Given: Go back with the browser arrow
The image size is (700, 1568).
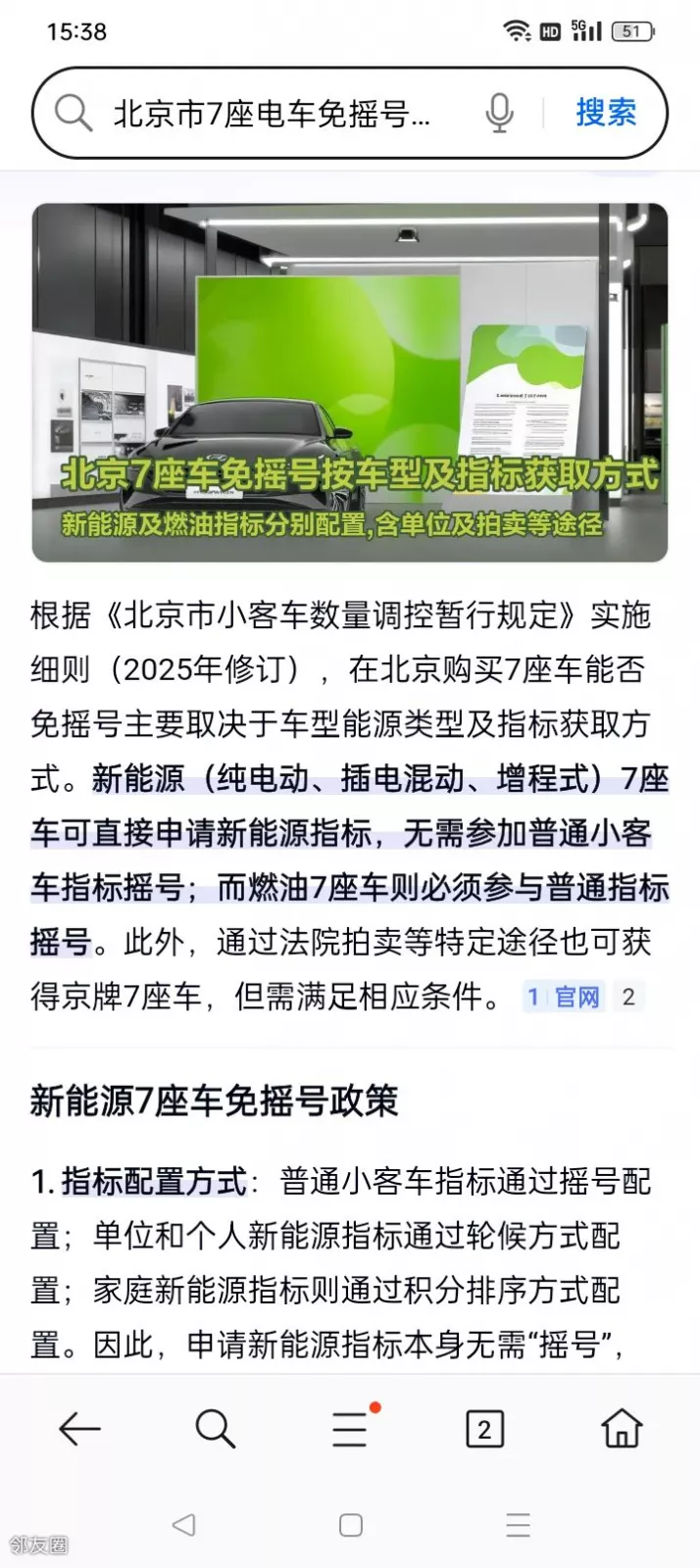Looking at the screenshot, I should click(79, 1429).
